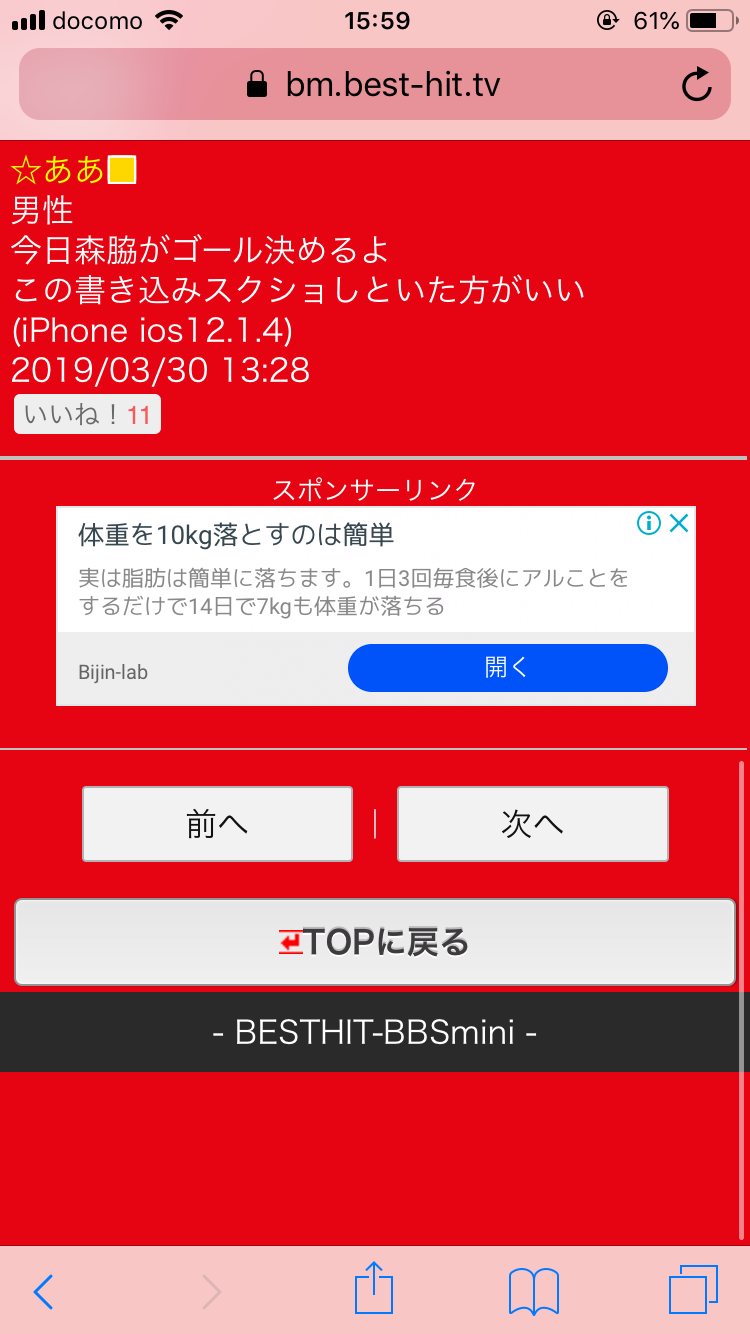This screenshot has width=750, height=1334.
Task: Go back in Safari
Action: [x=42, y=1292]
